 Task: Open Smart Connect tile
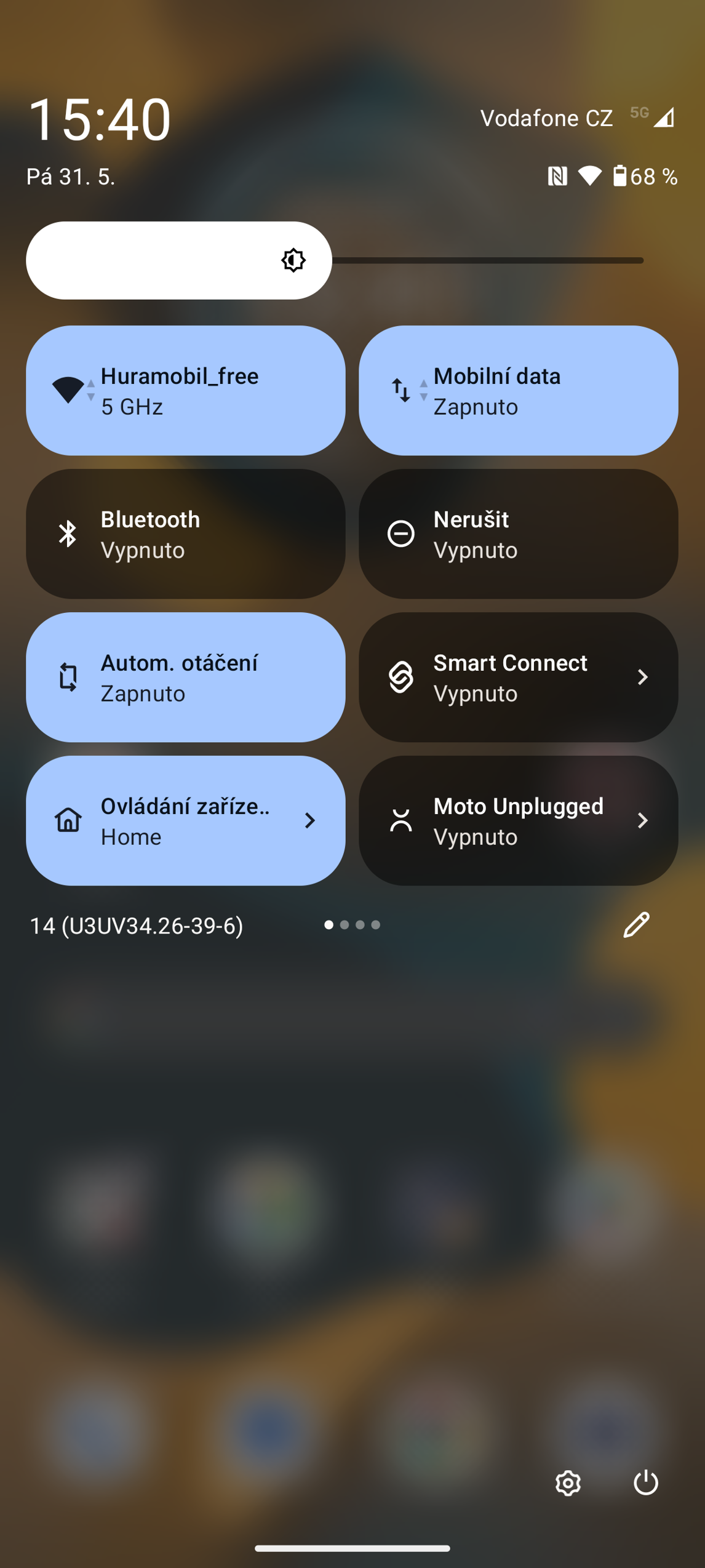click(x=518, y=678)
